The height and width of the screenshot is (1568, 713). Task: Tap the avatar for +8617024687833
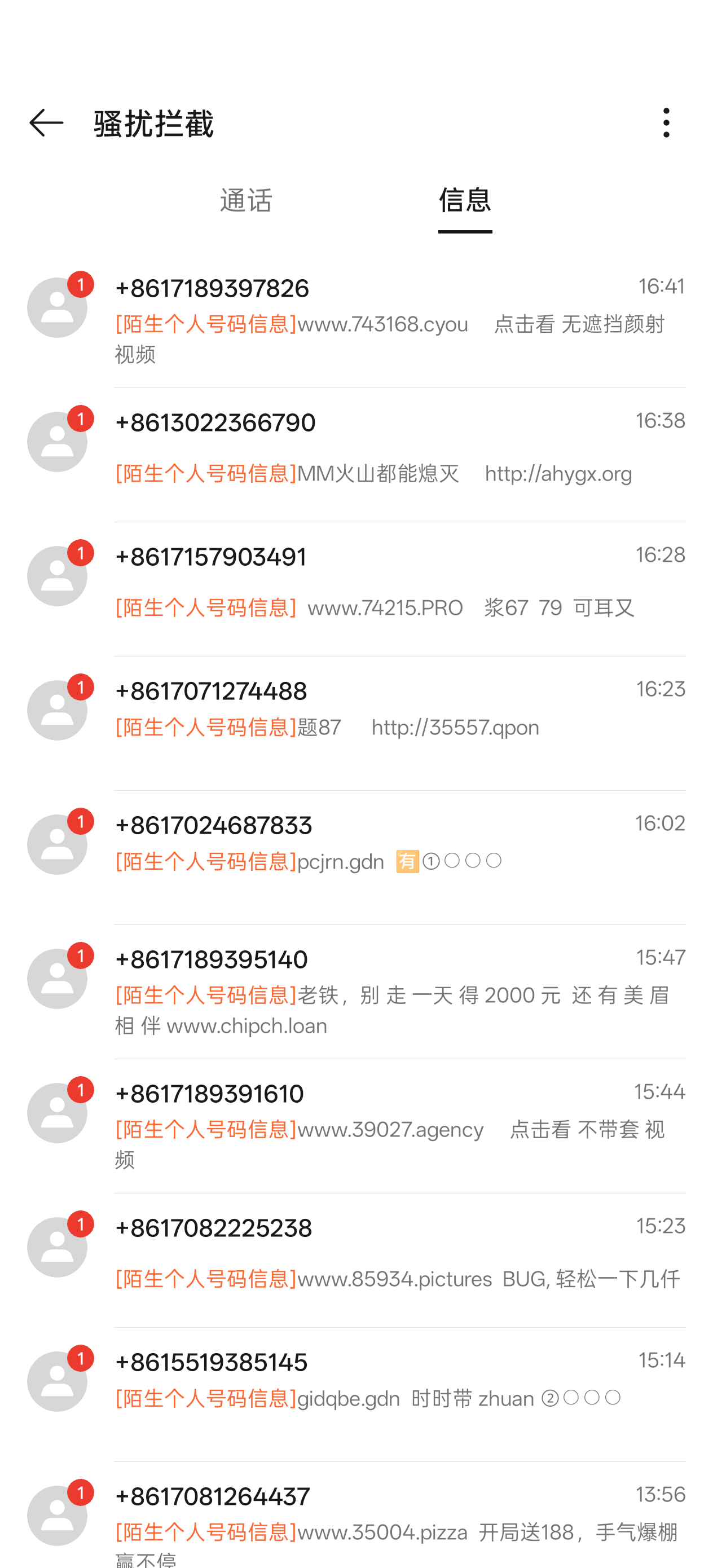tap(58, 843)
